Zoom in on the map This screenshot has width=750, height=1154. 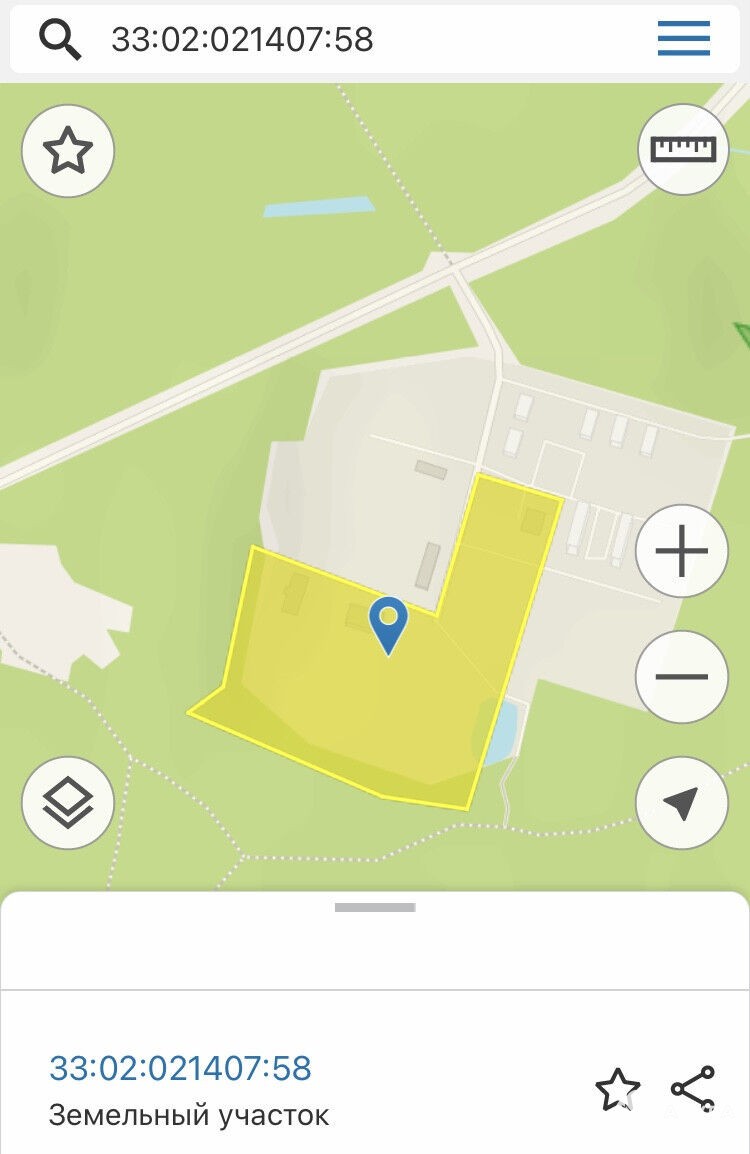[x=682, y=551]
